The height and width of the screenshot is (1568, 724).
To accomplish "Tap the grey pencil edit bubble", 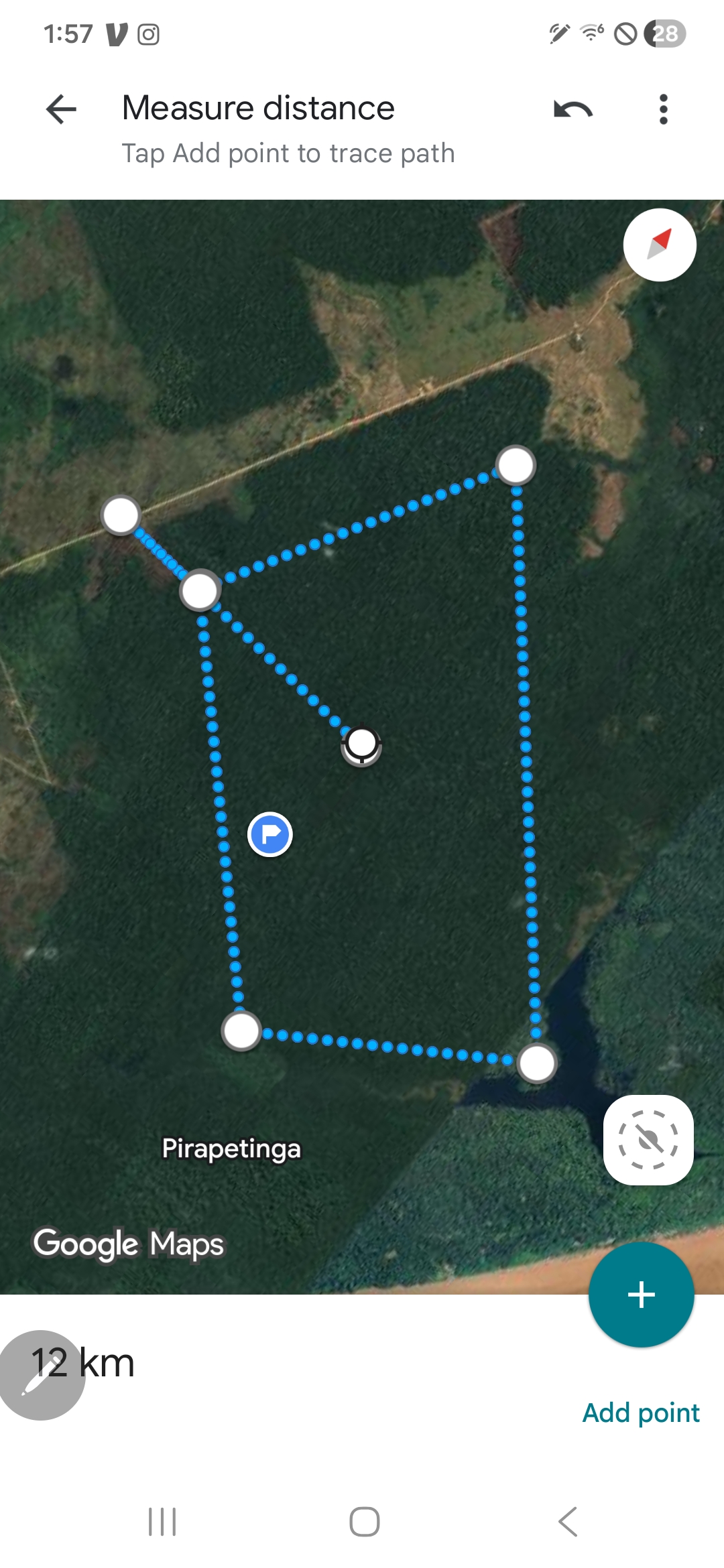I will 40,1375.
